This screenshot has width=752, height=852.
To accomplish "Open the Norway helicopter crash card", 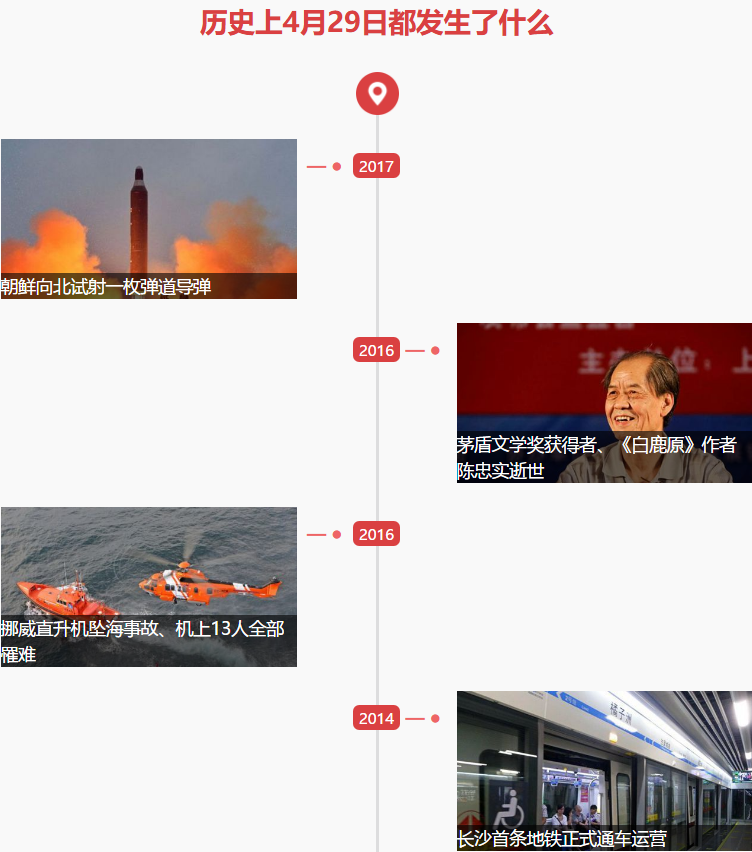I will [149, 586].
